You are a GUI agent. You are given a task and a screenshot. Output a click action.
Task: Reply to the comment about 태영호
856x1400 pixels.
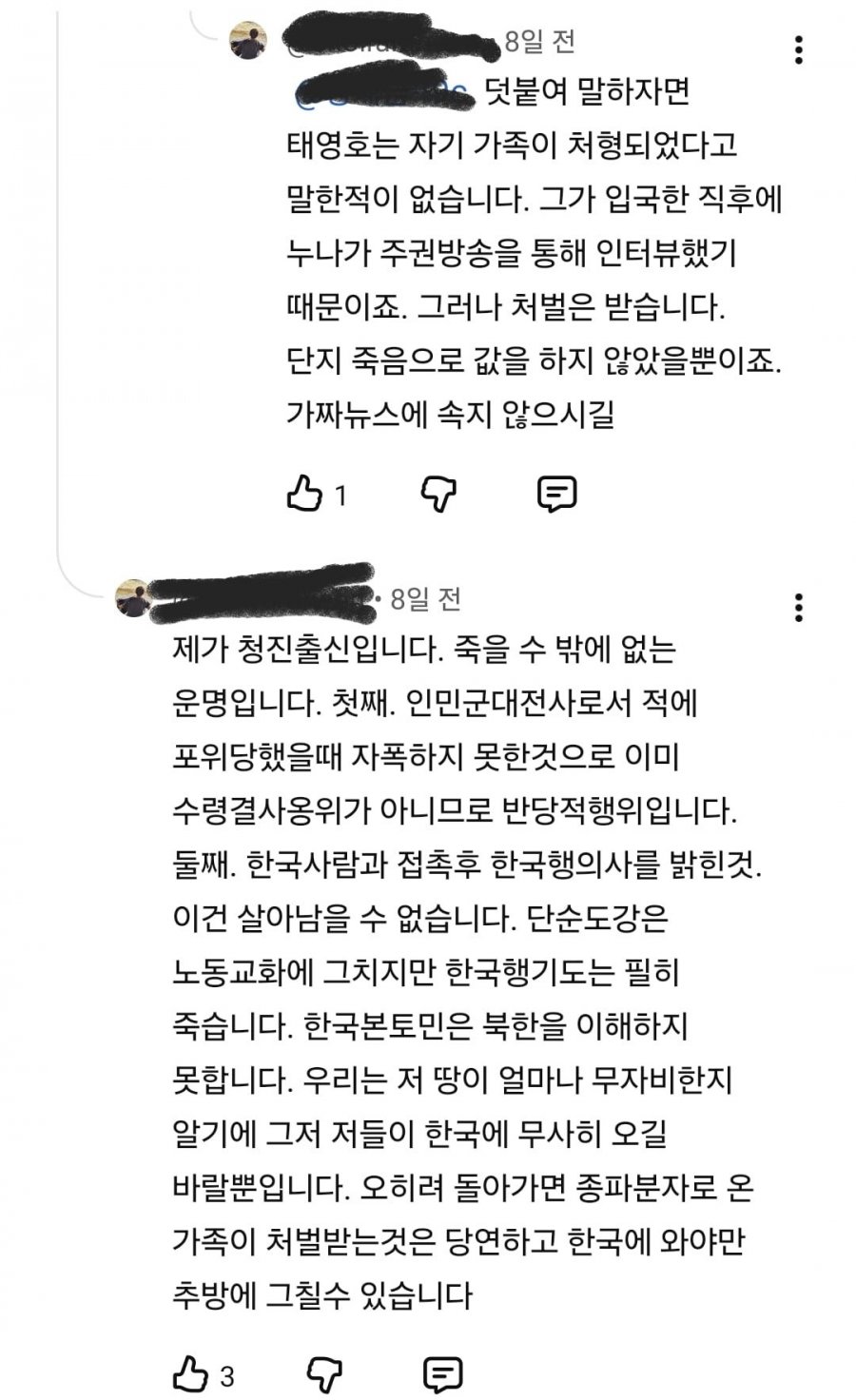coord(556,494)
